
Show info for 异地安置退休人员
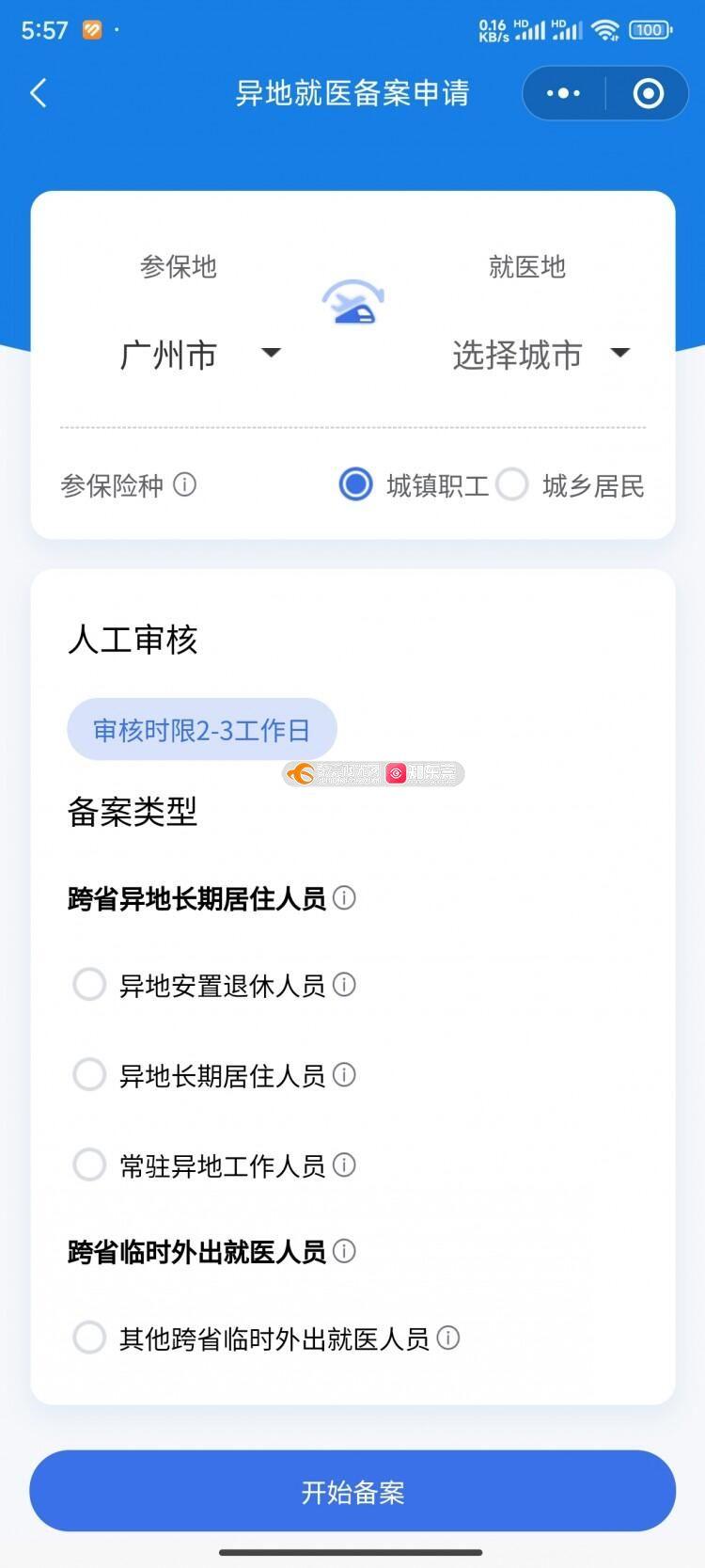click(345, 985)
